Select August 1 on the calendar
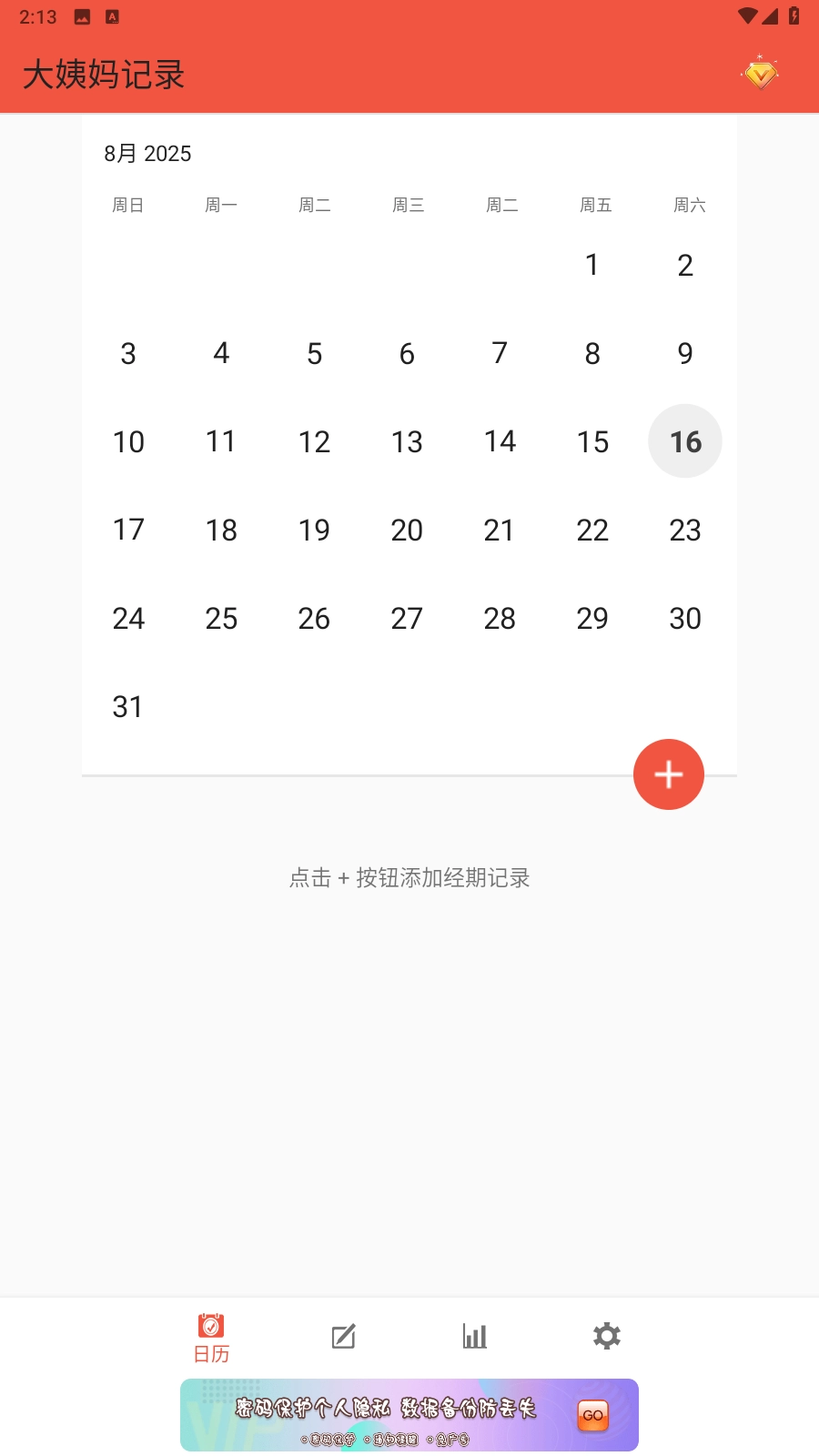Screen dimensions: 819x1456 [x=592, y=265]
